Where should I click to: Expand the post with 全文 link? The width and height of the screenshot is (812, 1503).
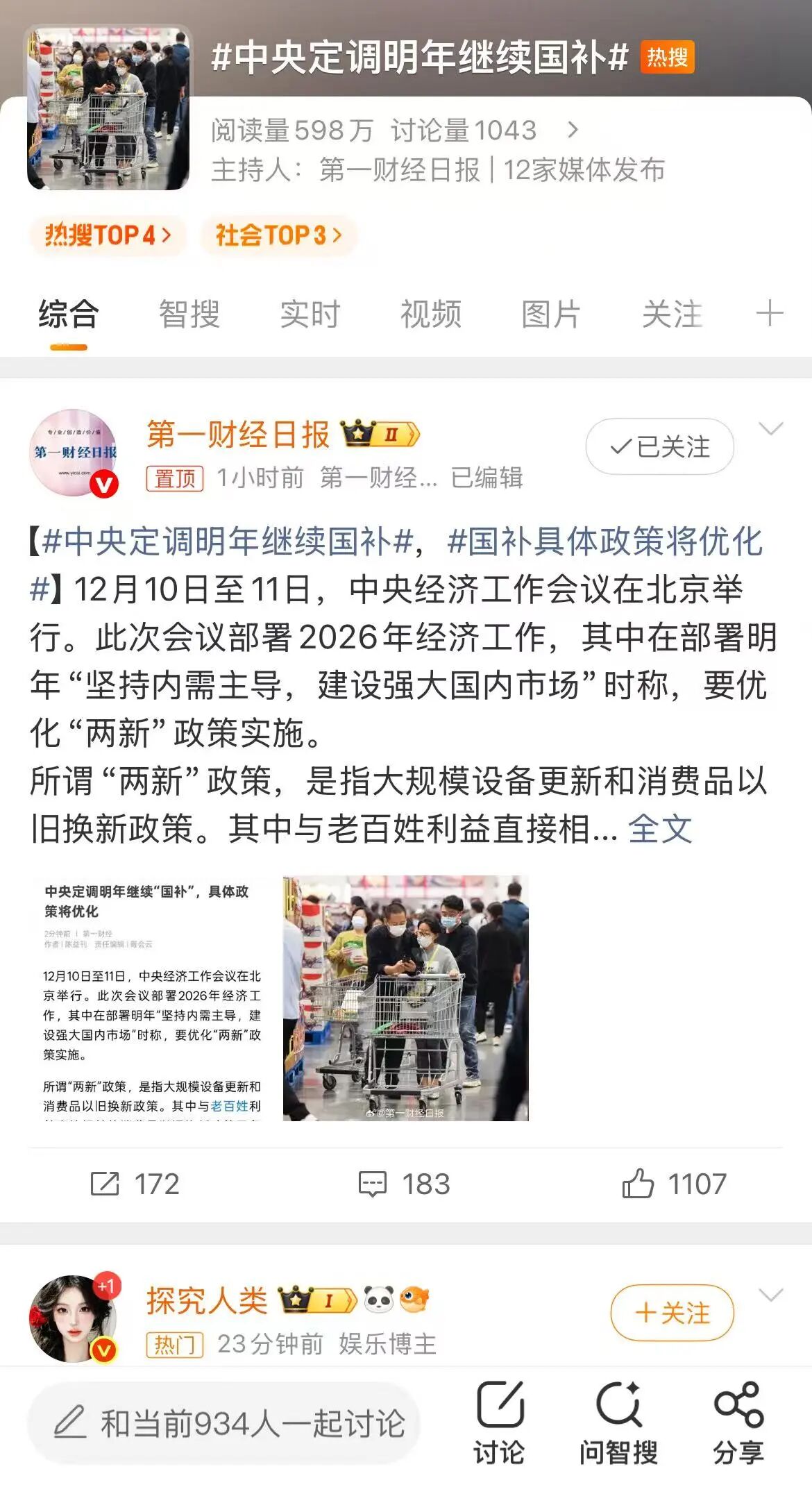point(660,828)
